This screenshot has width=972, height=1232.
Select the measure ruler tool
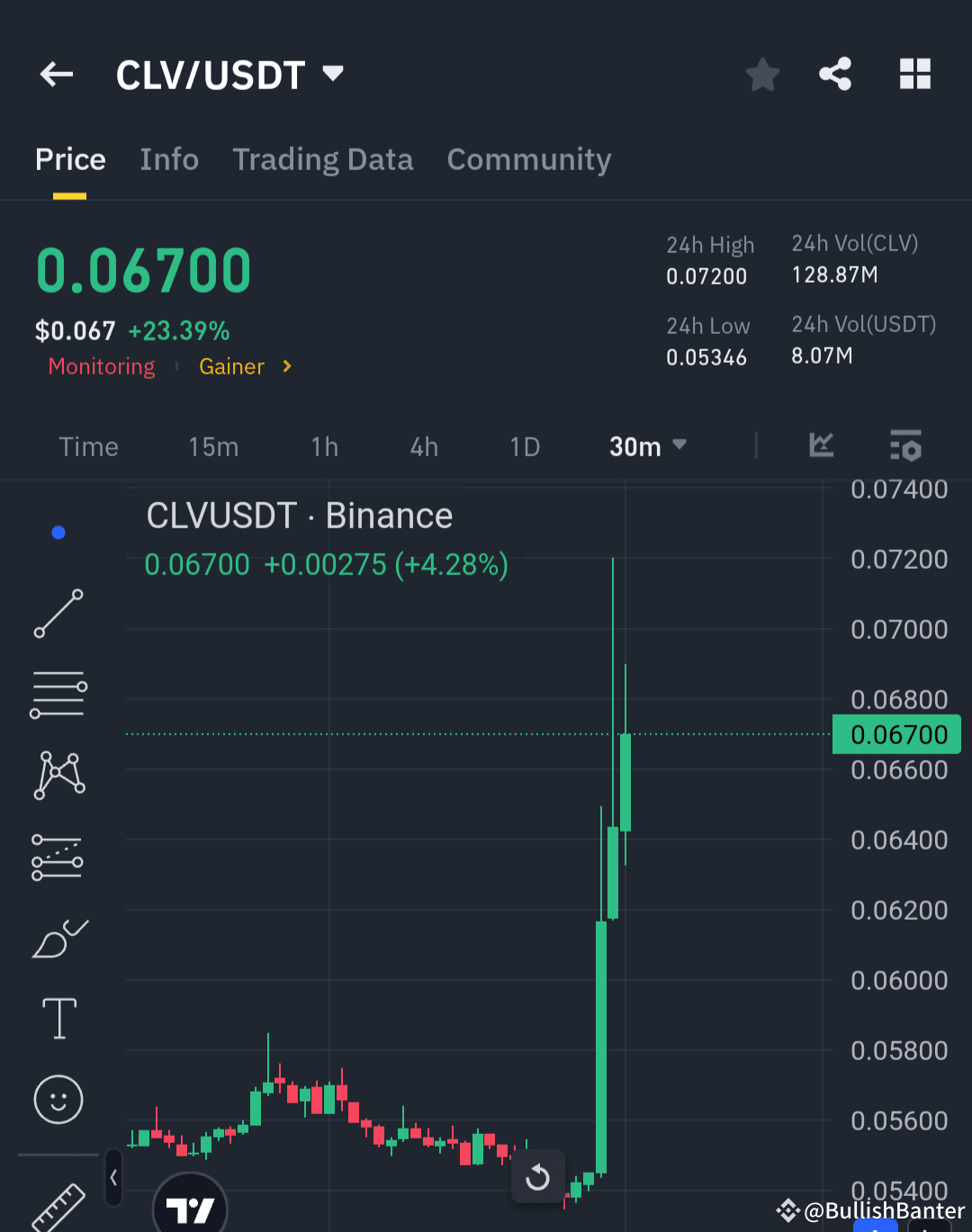point(58,1206)
